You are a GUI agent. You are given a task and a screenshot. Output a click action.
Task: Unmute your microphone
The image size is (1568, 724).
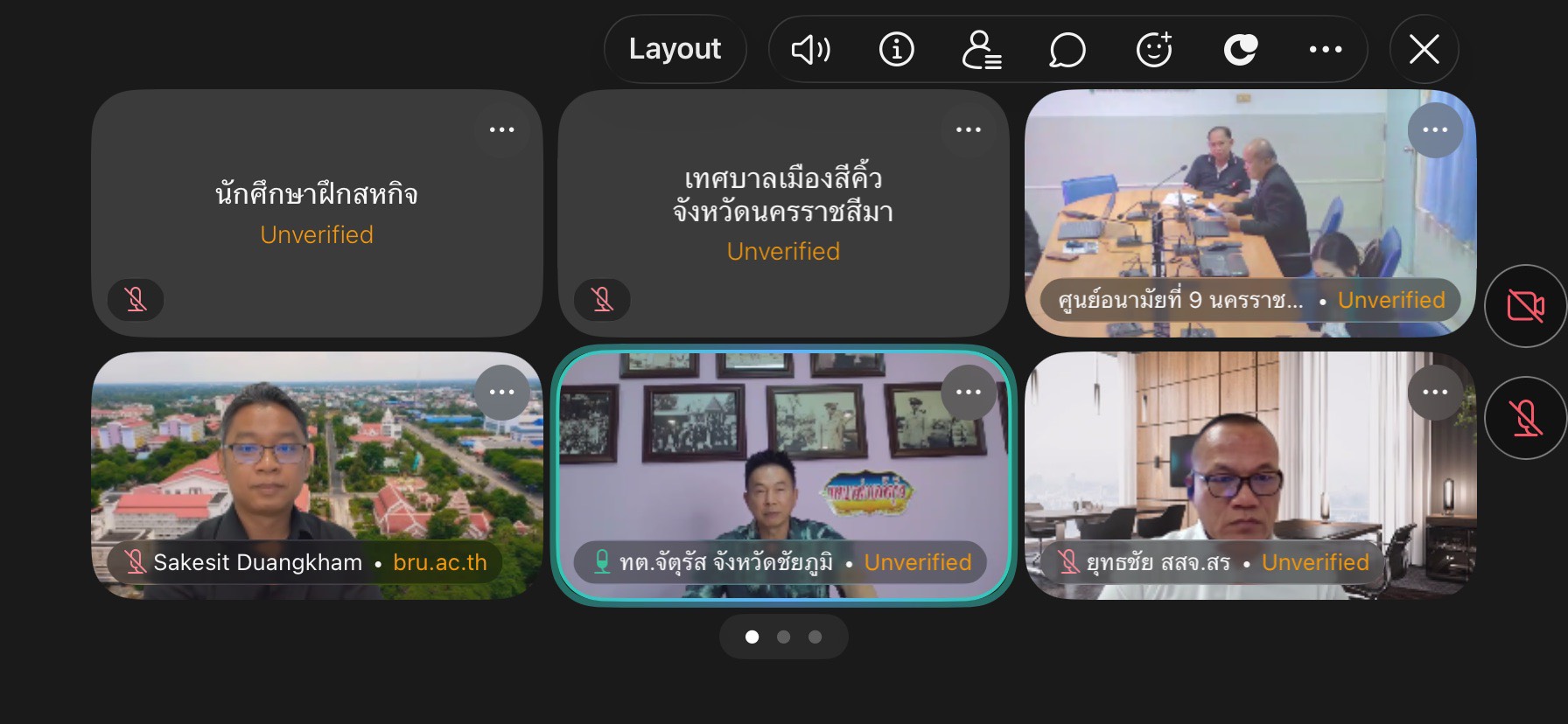(x=1525, y=418)
